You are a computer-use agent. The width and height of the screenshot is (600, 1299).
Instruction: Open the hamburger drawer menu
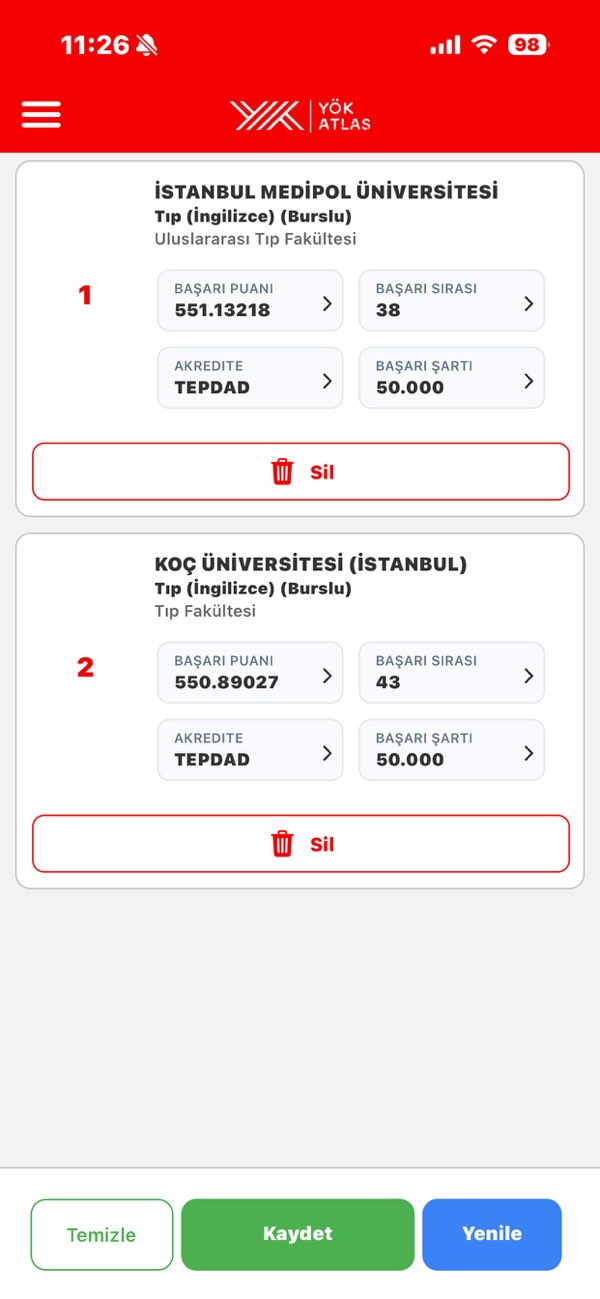(x=41, y=115)
